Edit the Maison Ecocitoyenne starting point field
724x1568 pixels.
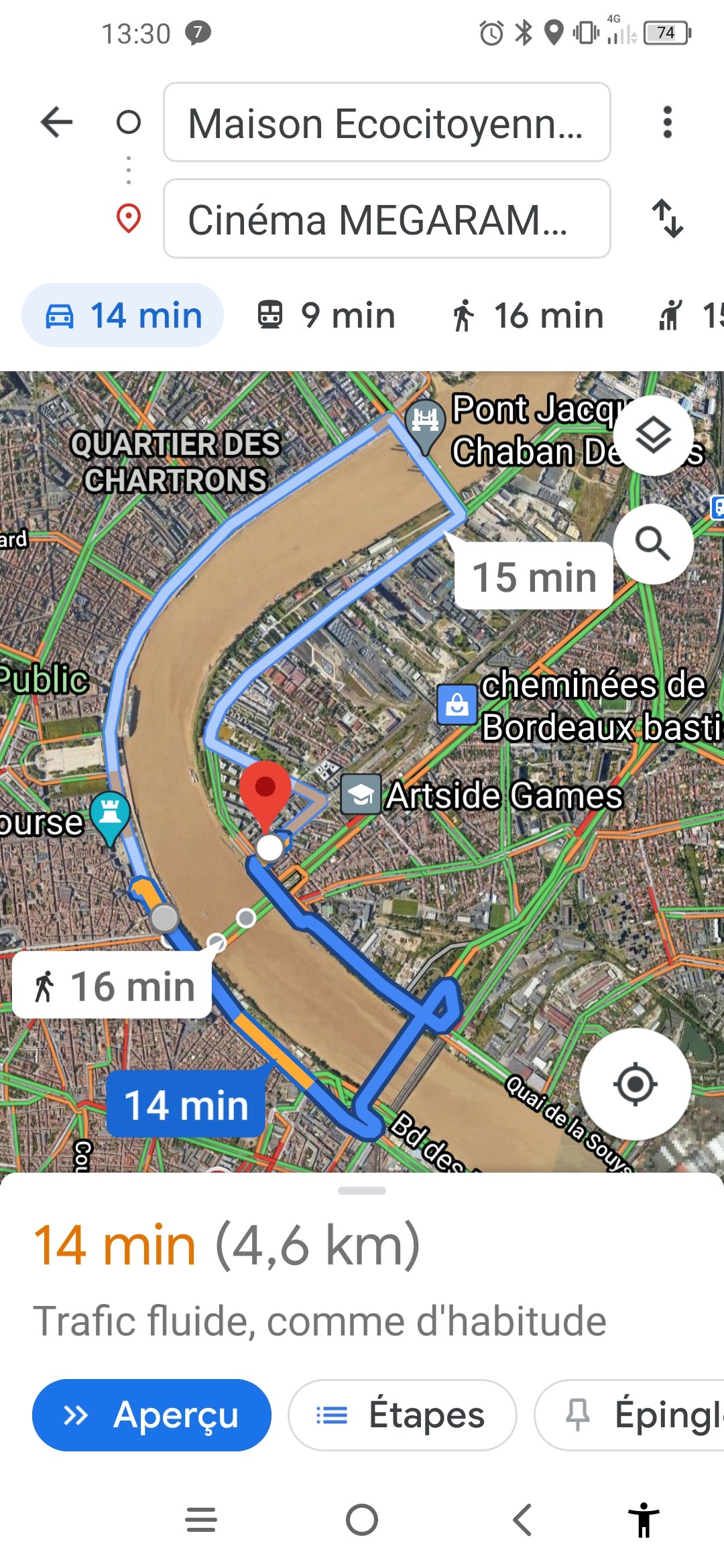coord(386,123)
